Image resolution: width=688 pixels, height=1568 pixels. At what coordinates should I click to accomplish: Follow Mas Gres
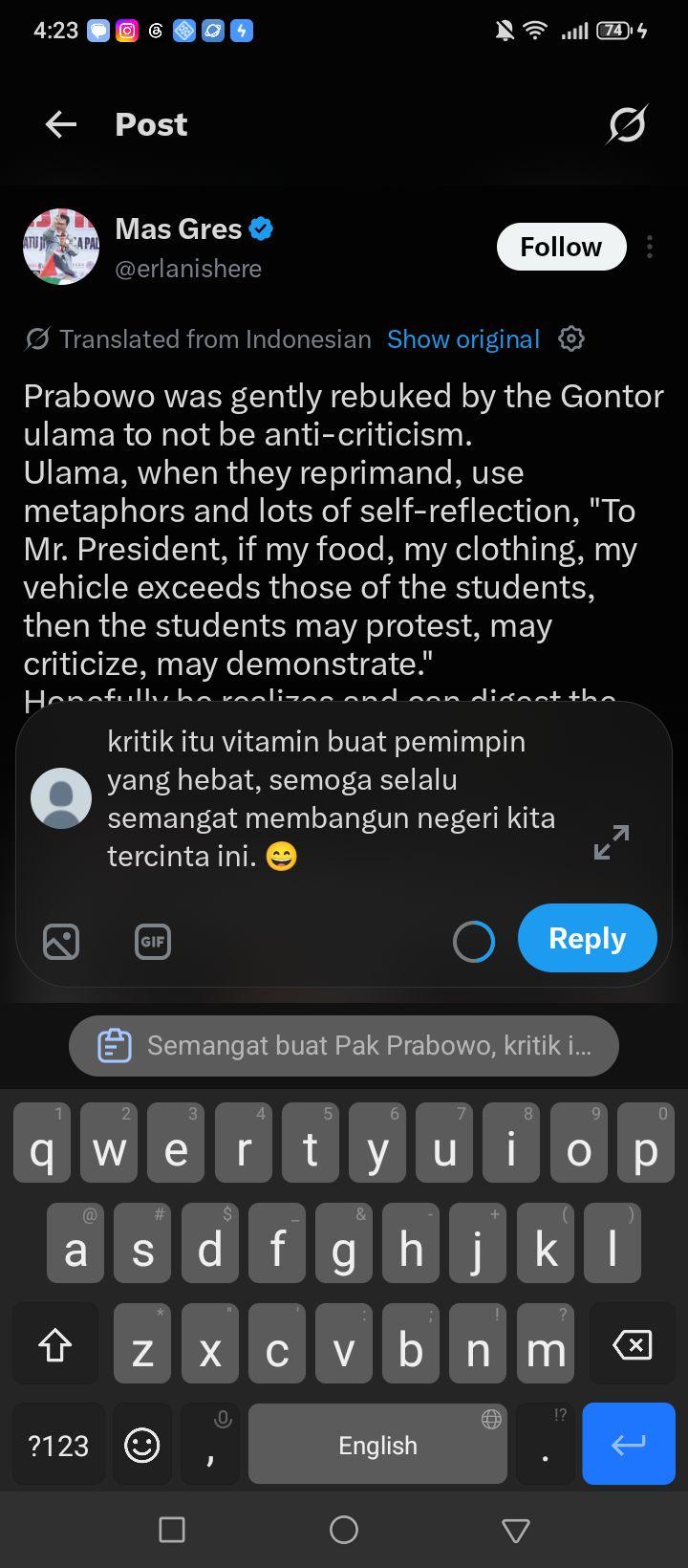(x=561, y=247)
